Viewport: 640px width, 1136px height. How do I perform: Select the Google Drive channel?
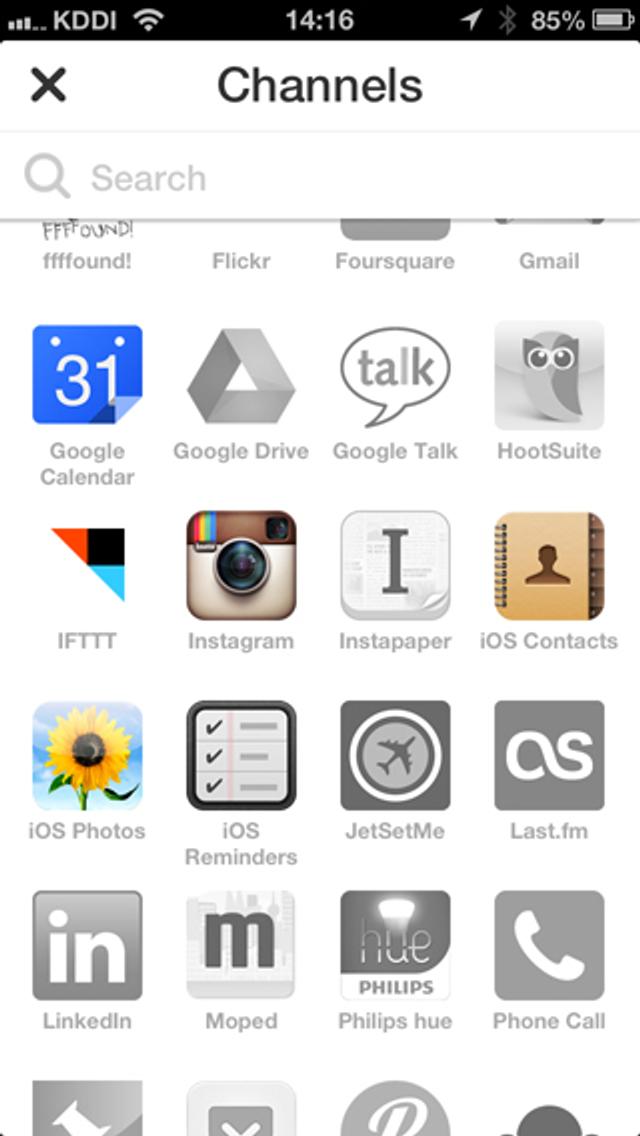[241, 376]
